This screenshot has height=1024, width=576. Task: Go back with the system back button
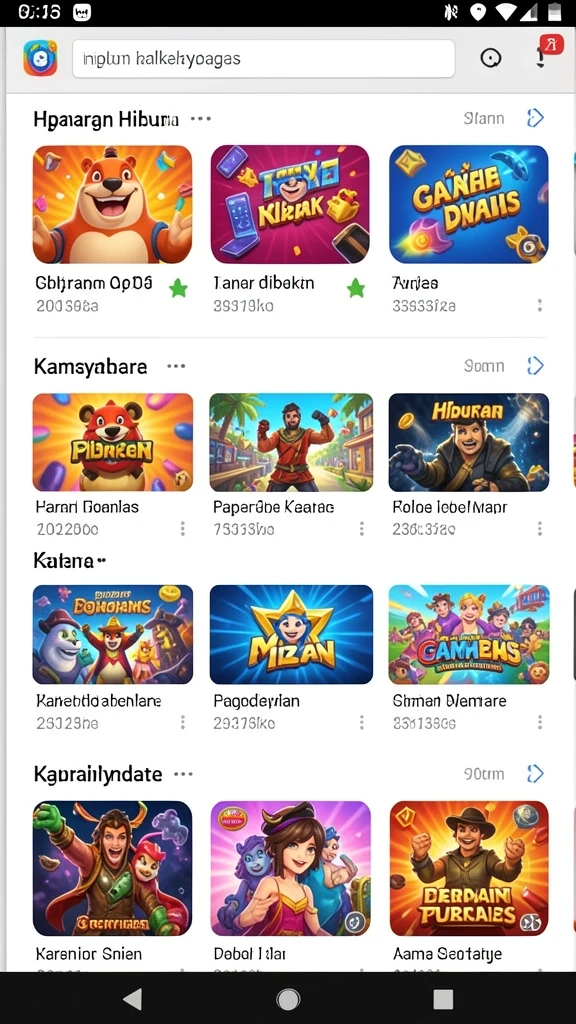click(x=133, y=999)
